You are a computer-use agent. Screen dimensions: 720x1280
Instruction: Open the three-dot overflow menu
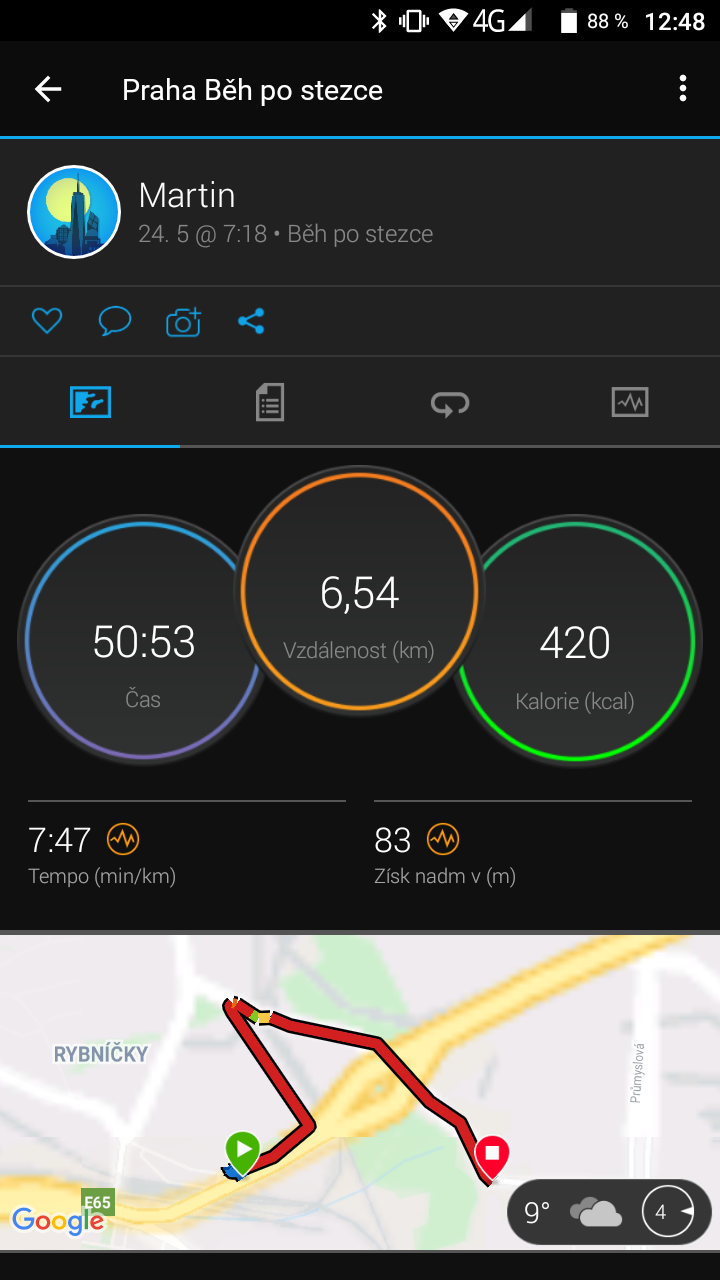point(683,89)
